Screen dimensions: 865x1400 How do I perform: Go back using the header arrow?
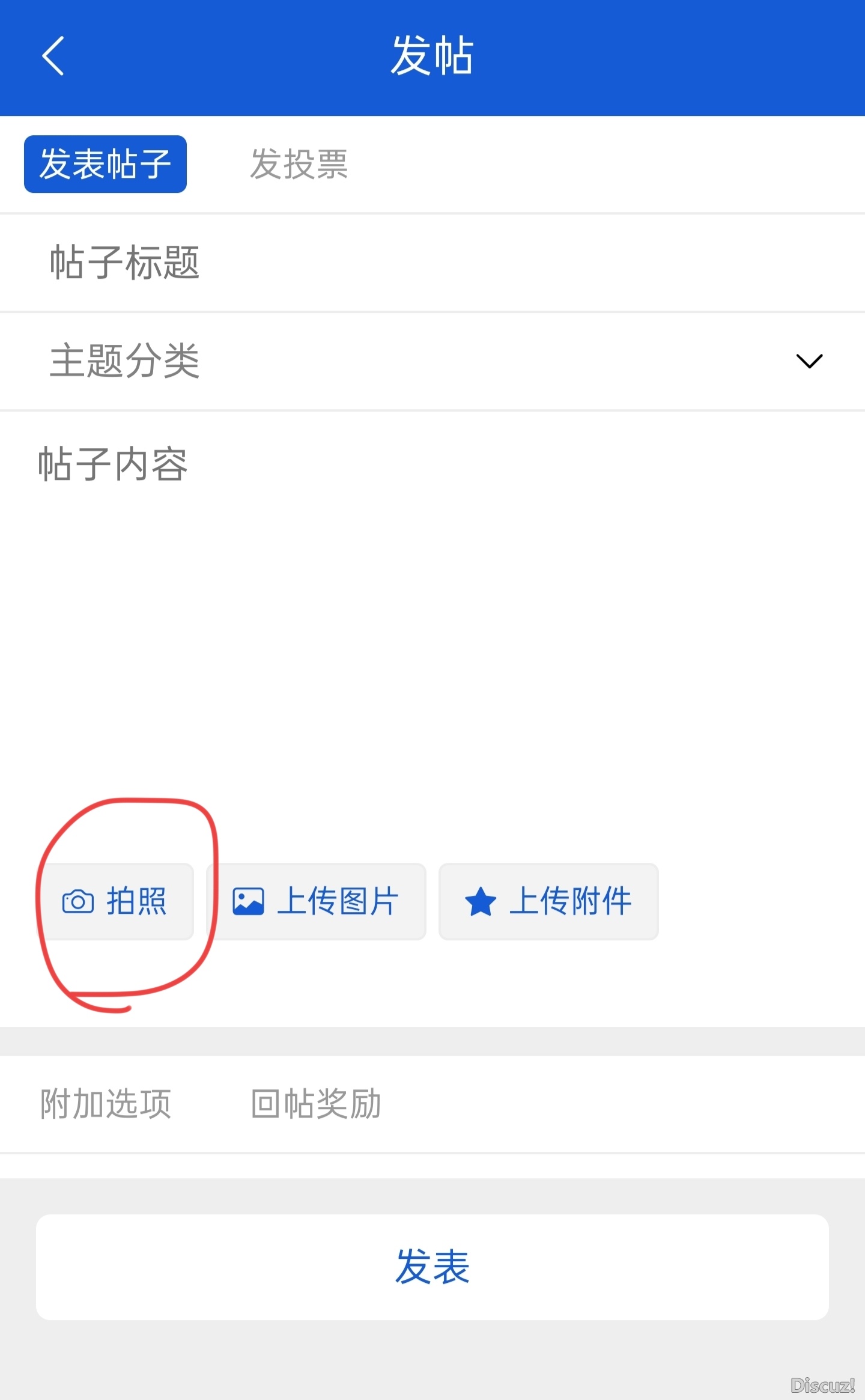pyautogui.click(x=53, y=56)
